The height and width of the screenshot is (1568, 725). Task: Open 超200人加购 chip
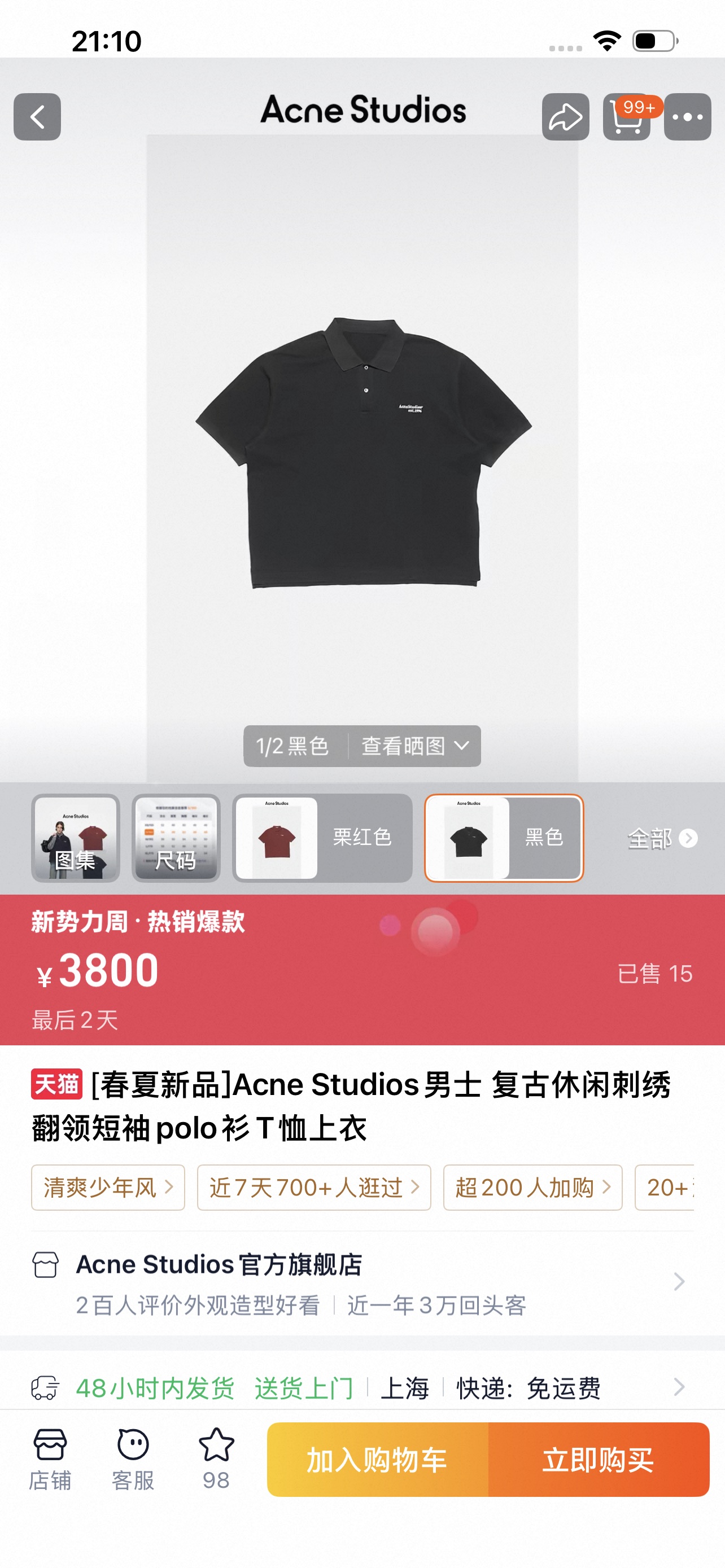coord(532,1187)
